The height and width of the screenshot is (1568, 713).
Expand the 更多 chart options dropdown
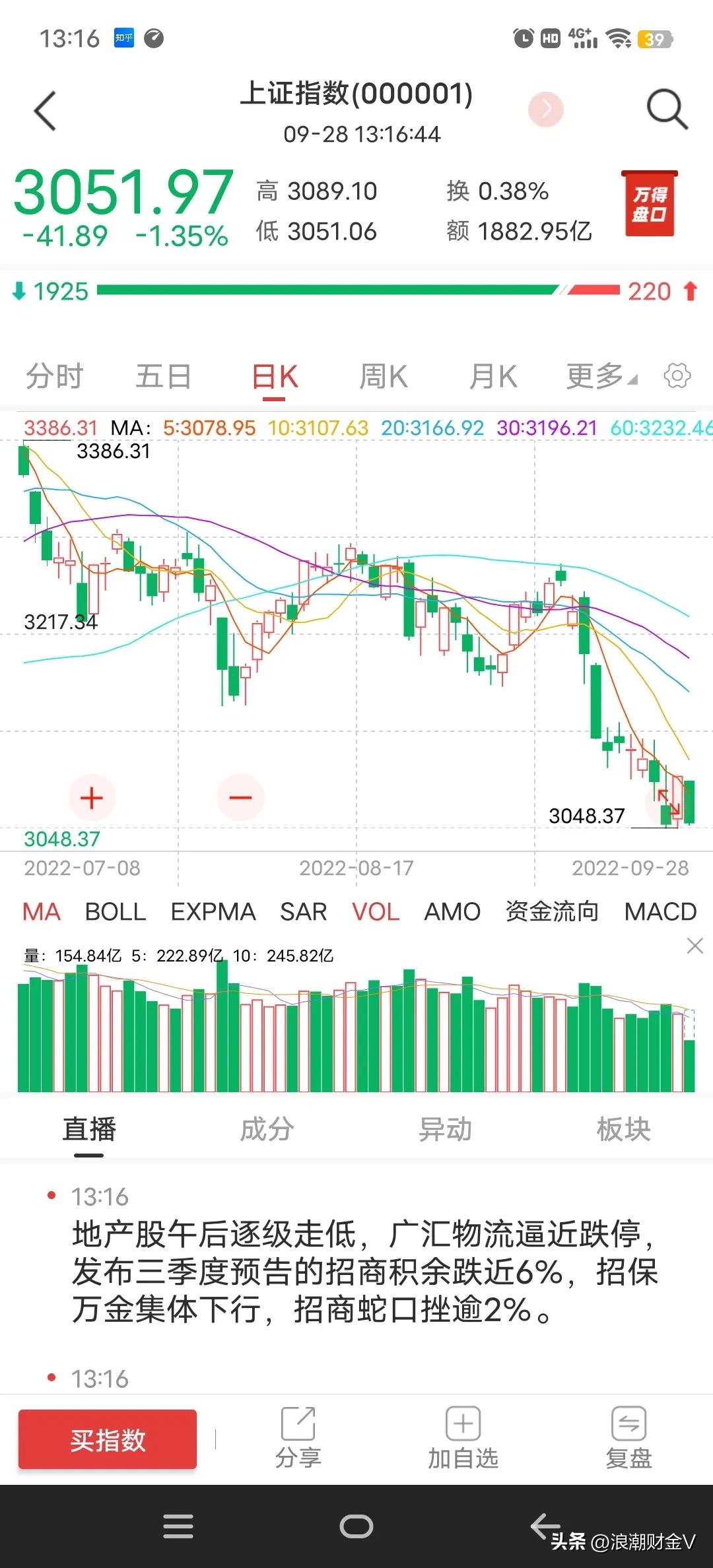point(598,376)
